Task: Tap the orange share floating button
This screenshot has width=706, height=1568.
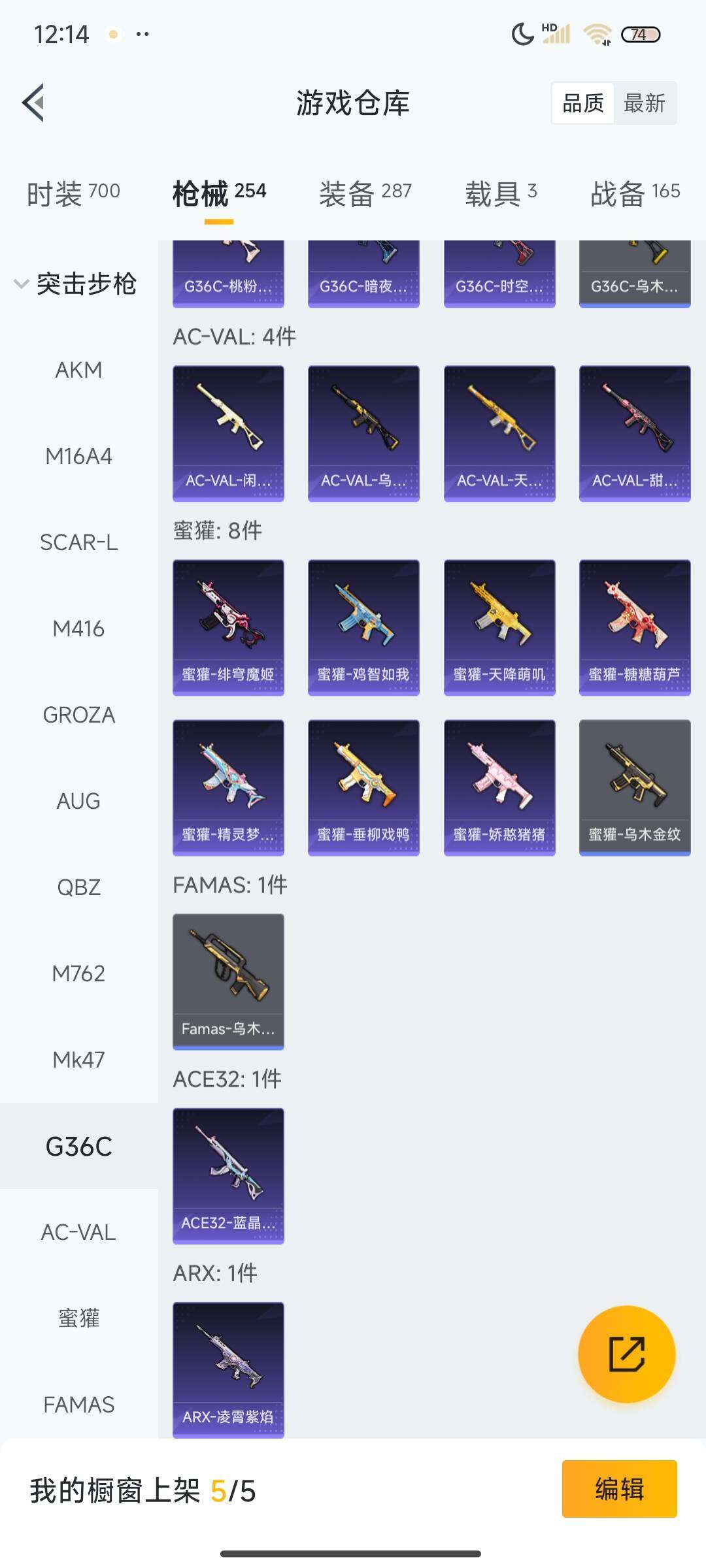Action: 626,1354
